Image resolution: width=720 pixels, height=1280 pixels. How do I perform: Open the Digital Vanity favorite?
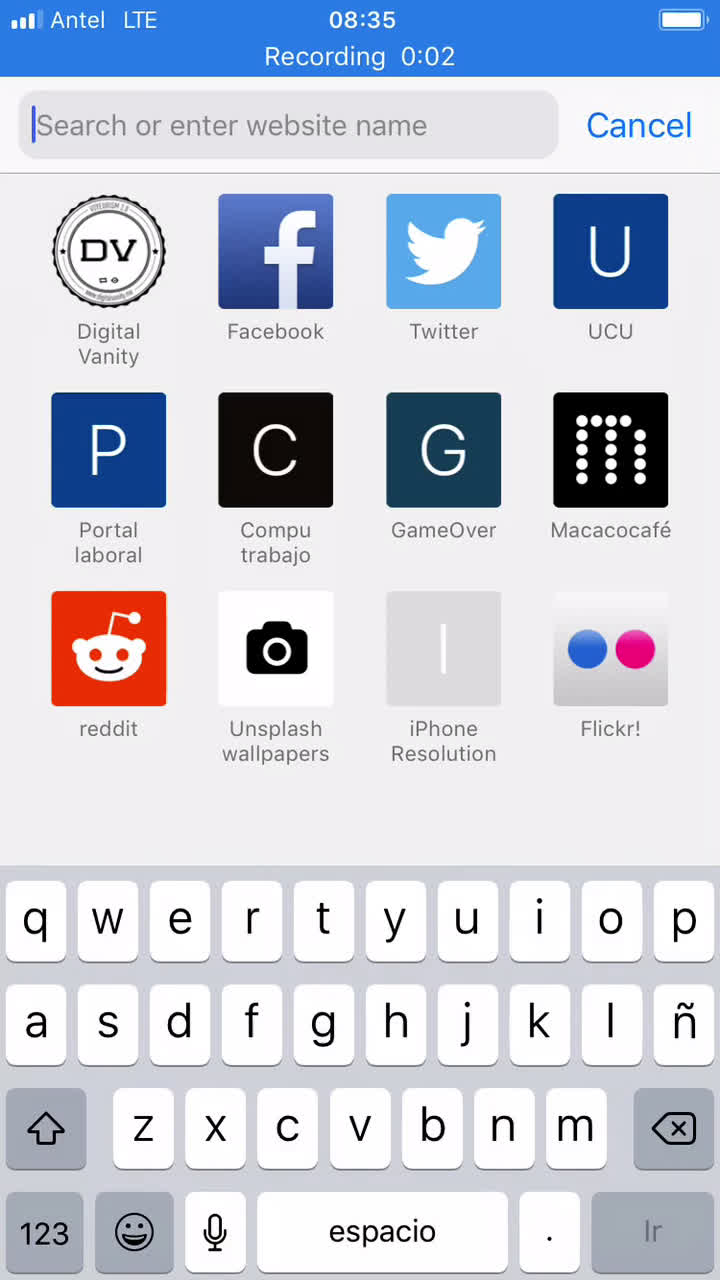108,251
